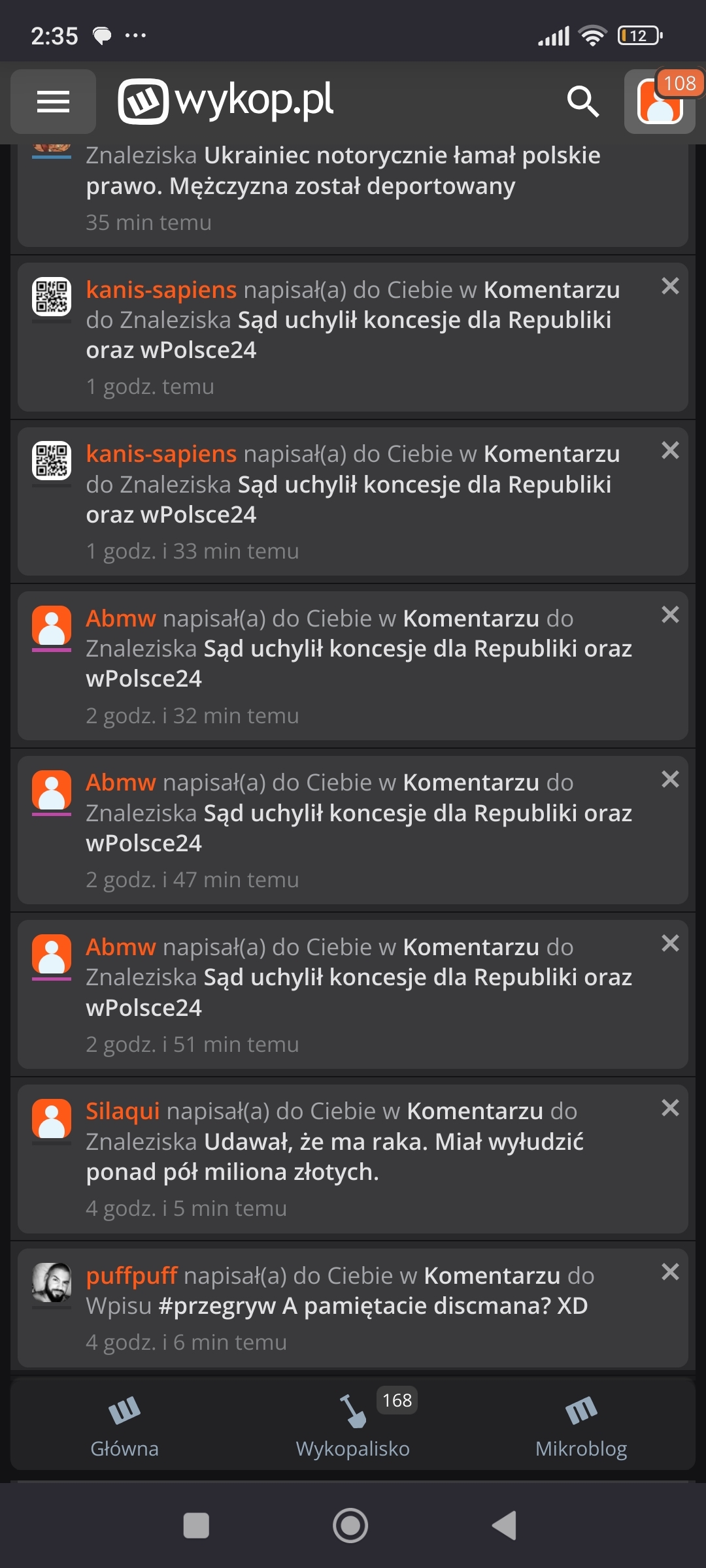The width and height of the screenshot is (706, 1568).
Task: Dismiss the Silaqui notification
Action: click(670, 1108)
